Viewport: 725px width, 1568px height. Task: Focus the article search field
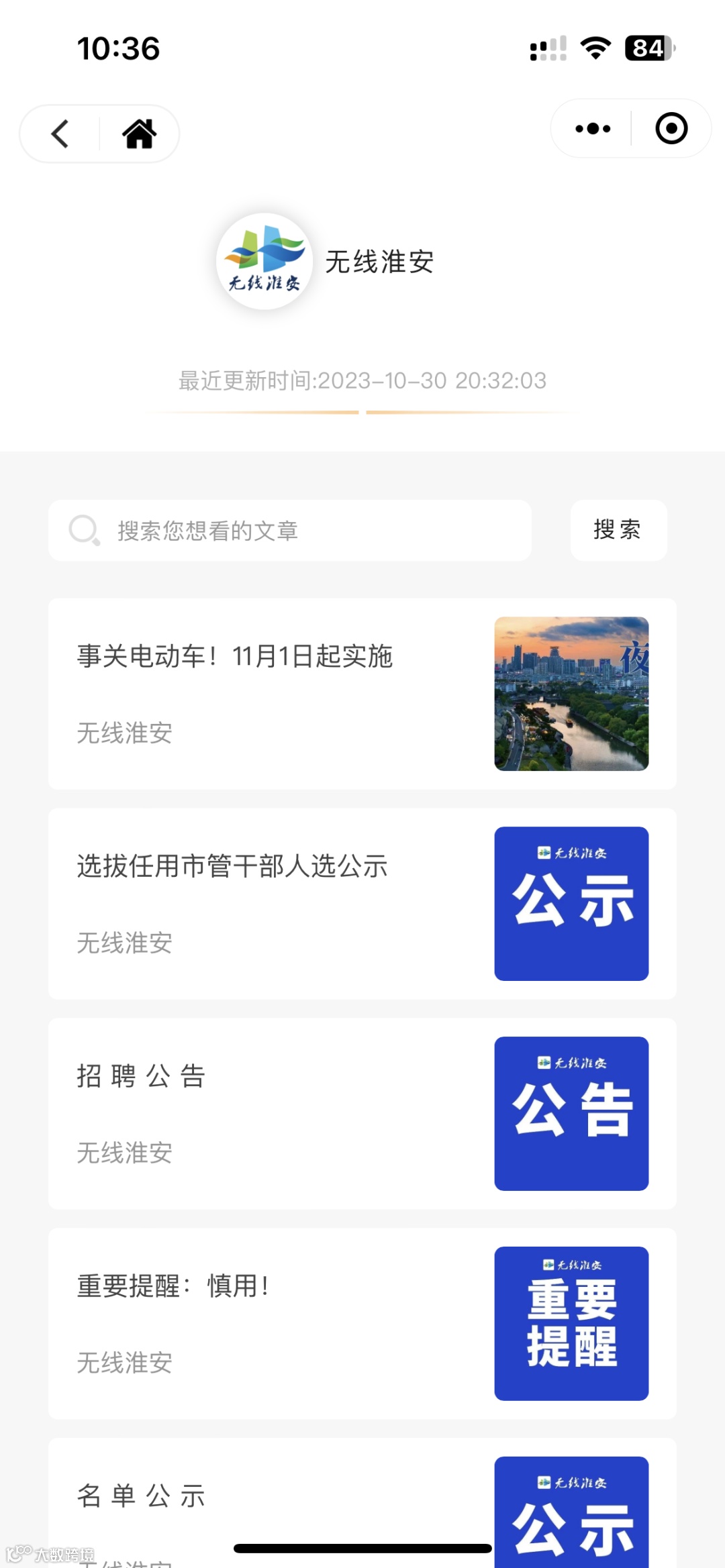290,530
